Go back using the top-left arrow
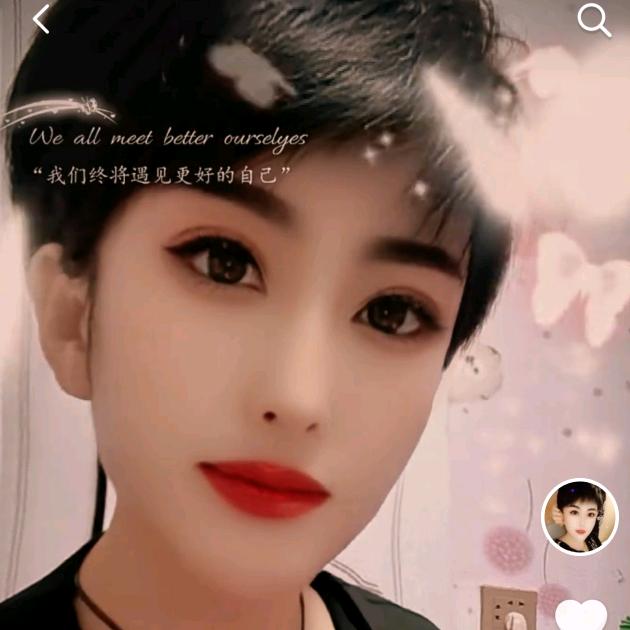Screen dimensions: 630x630 [x=41, y=18]
